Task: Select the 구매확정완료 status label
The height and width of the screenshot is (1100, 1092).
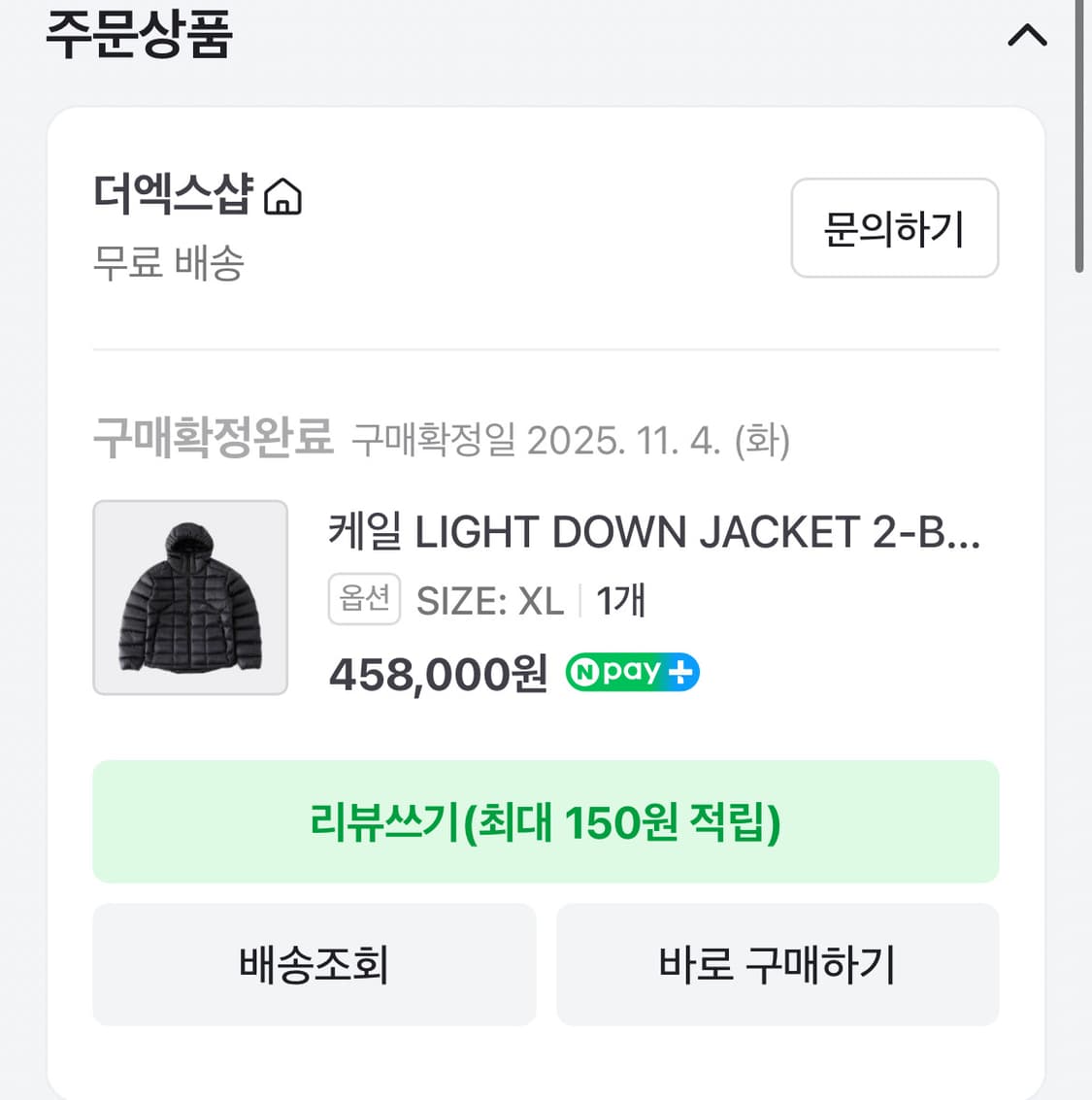Action: [212, 441]
